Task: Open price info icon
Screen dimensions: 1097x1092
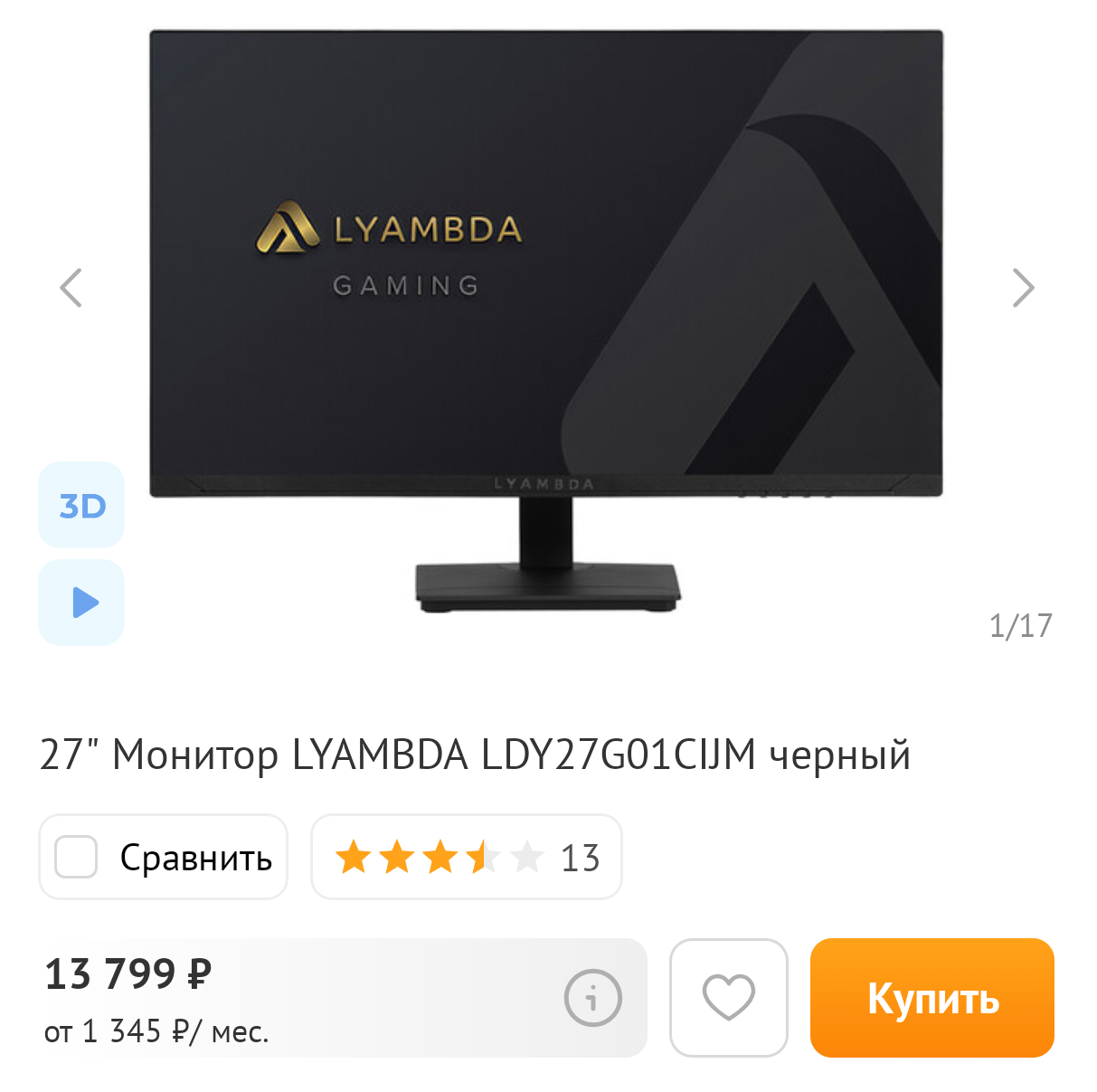Action: coord(592,998)
